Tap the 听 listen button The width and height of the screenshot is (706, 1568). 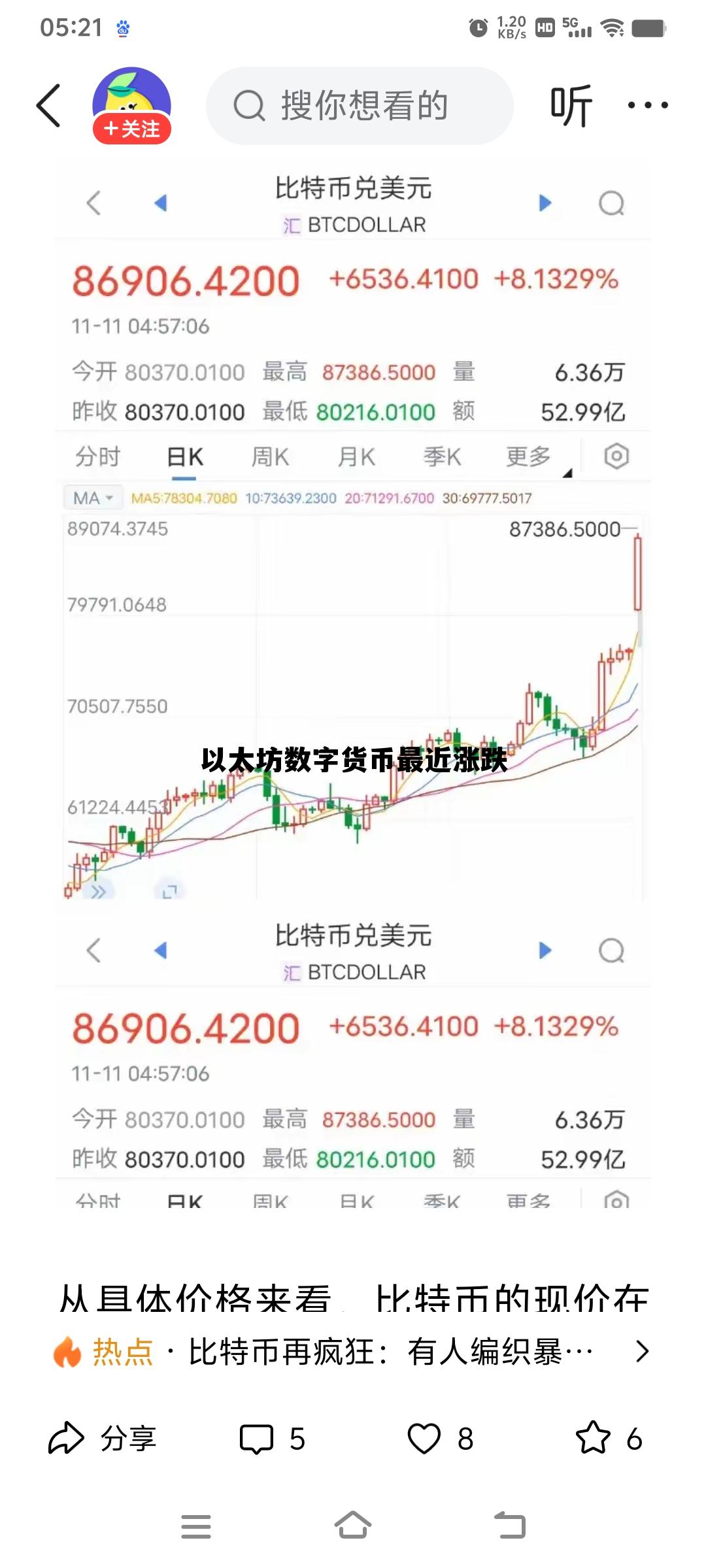click(x=573, y=105)
